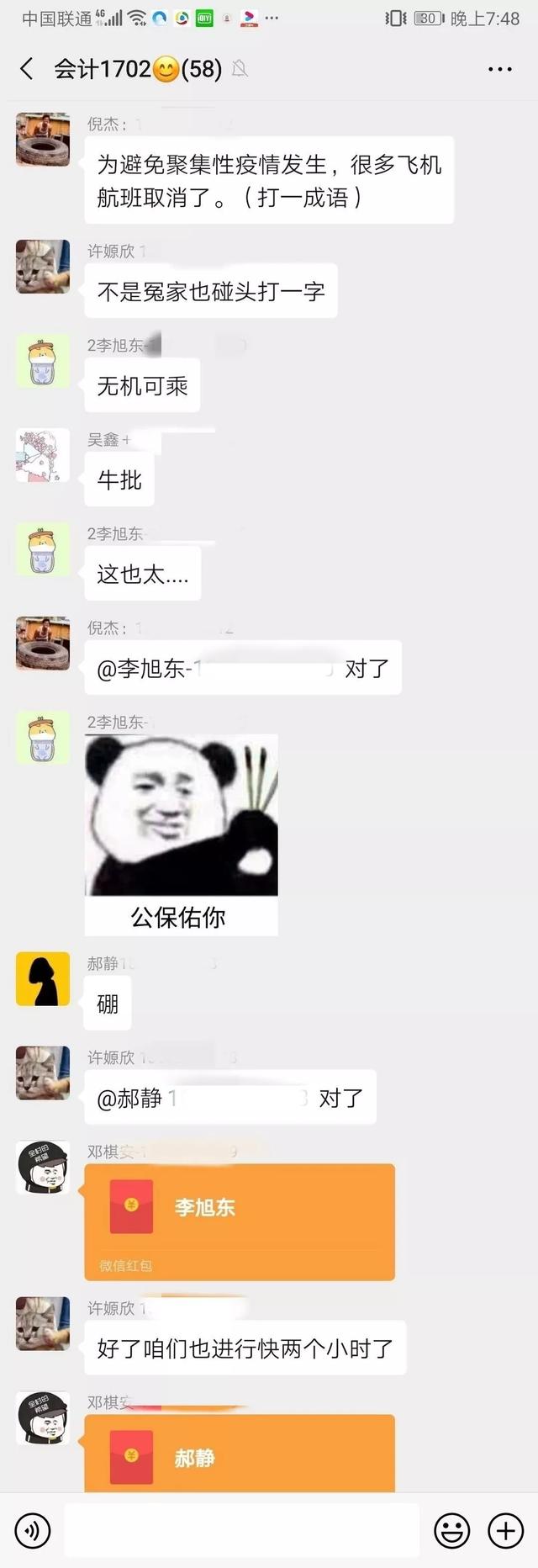Open 邓棋安's avatar above the 李旭东 packet
The image size is (538, 1568).
tap(43, 1168)
